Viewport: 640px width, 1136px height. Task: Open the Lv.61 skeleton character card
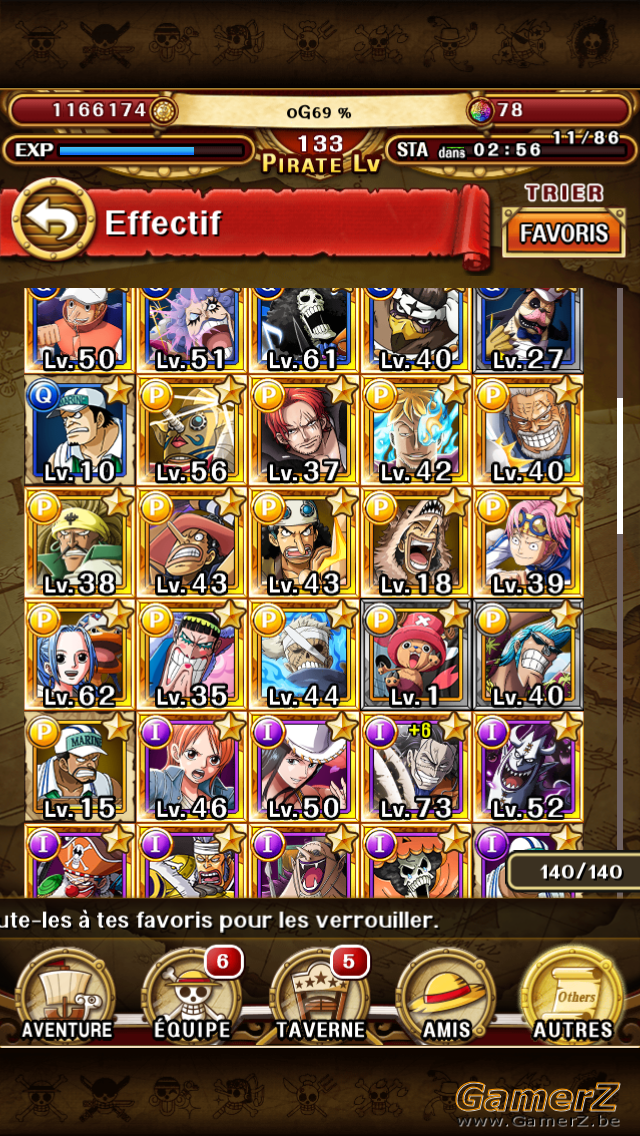[x=303, y=330]
